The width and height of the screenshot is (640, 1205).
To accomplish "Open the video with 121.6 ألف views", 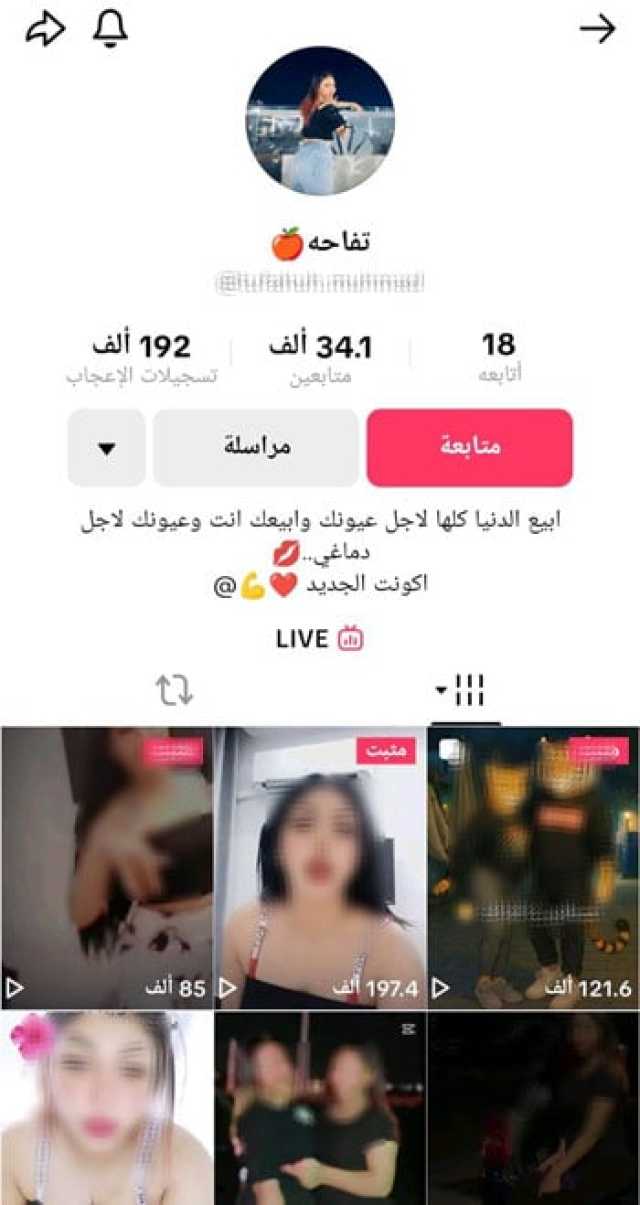I will pyautogui.click(x=533, y=865).
